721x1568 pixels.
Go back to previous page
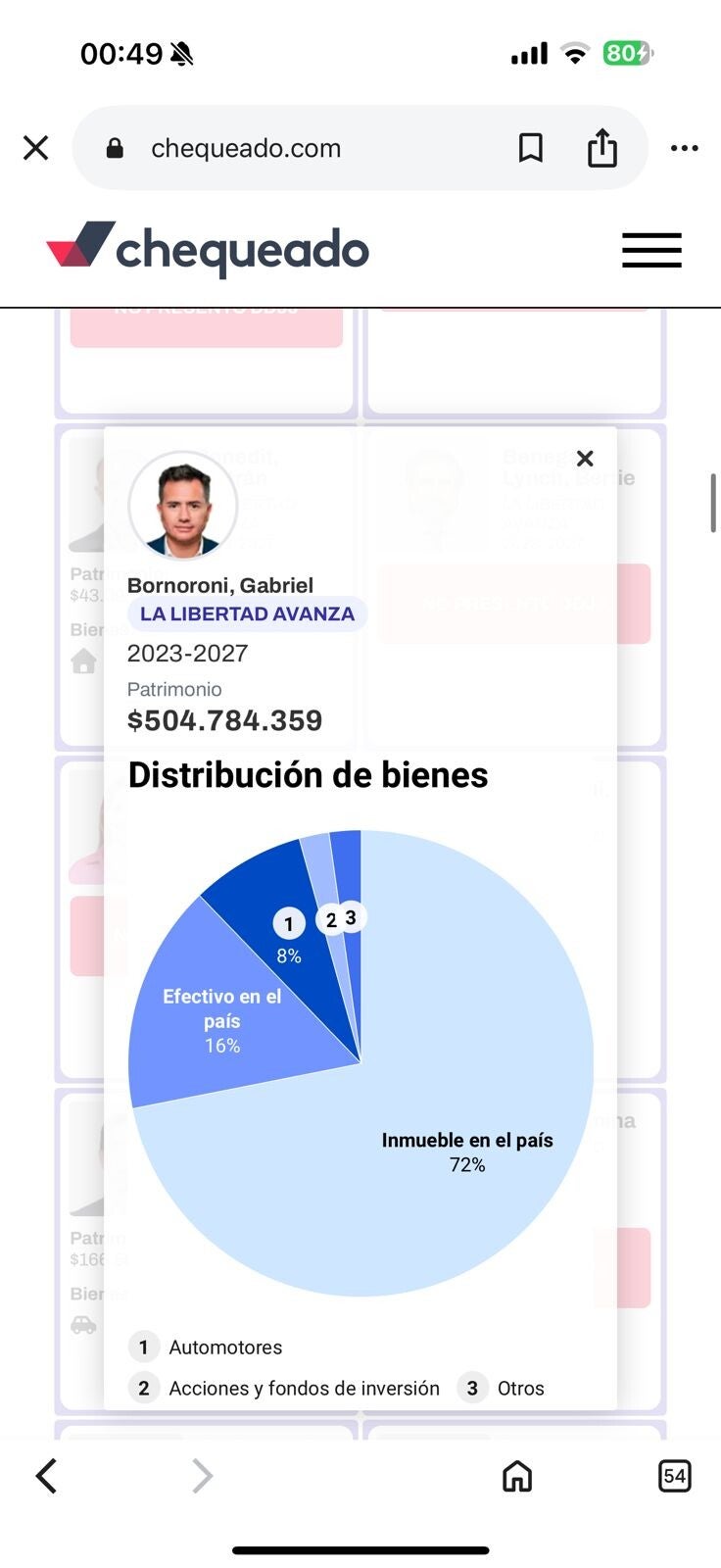pyautogui.click(x=46, y=1475)
